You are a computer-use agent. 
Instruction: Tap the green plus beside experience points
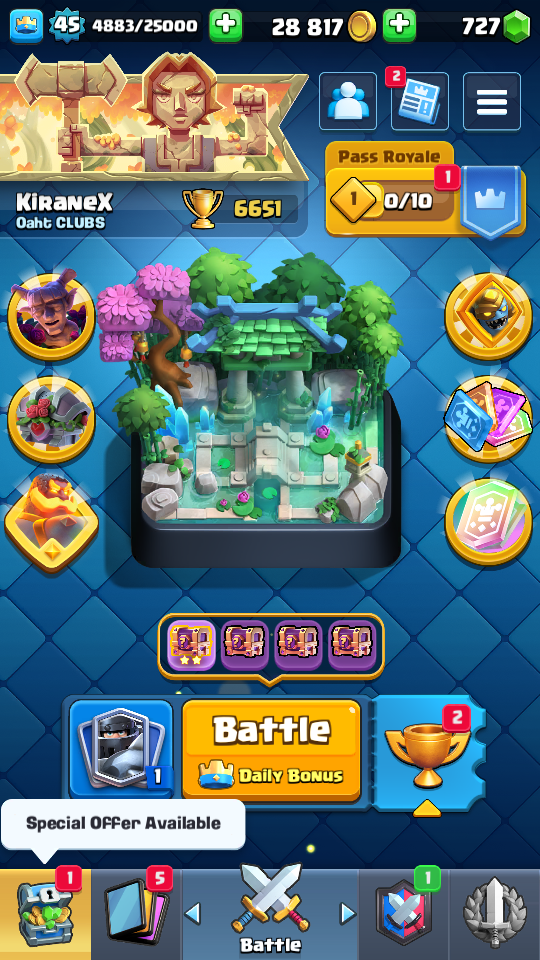pyautogui.click(x=225, y=26)
